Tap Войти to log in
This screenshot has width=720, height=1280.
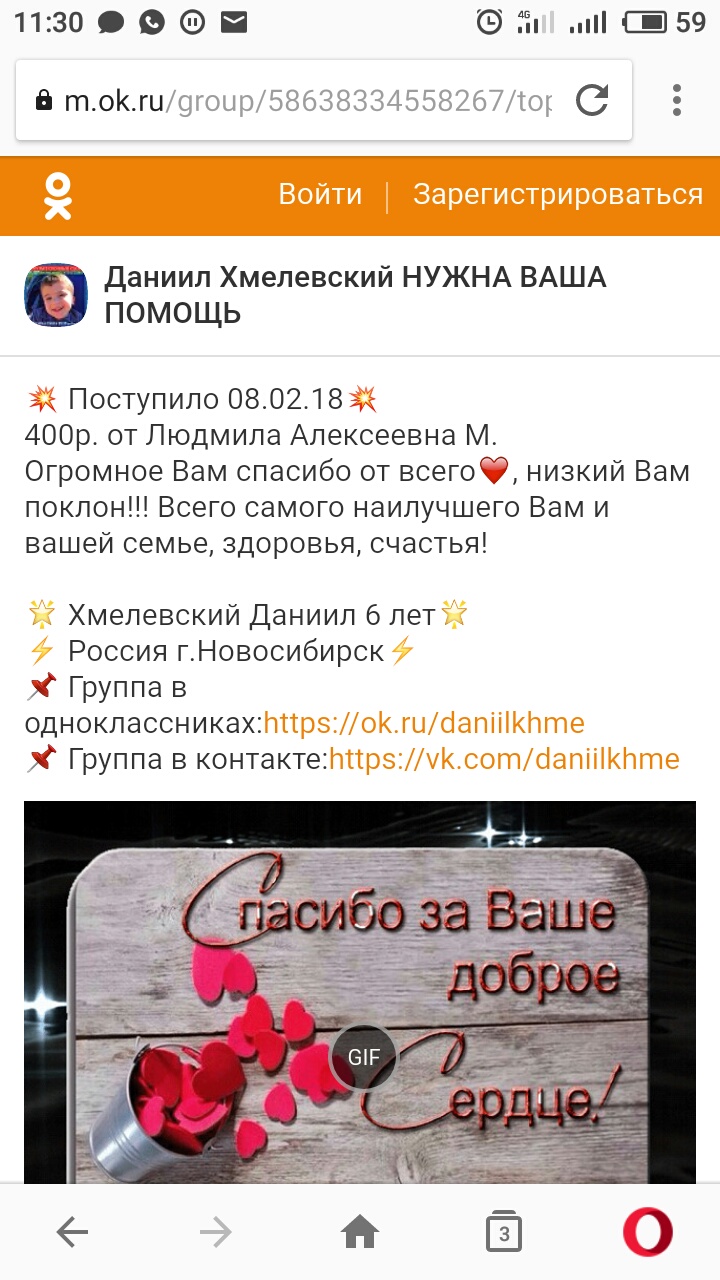coord(320,194)
